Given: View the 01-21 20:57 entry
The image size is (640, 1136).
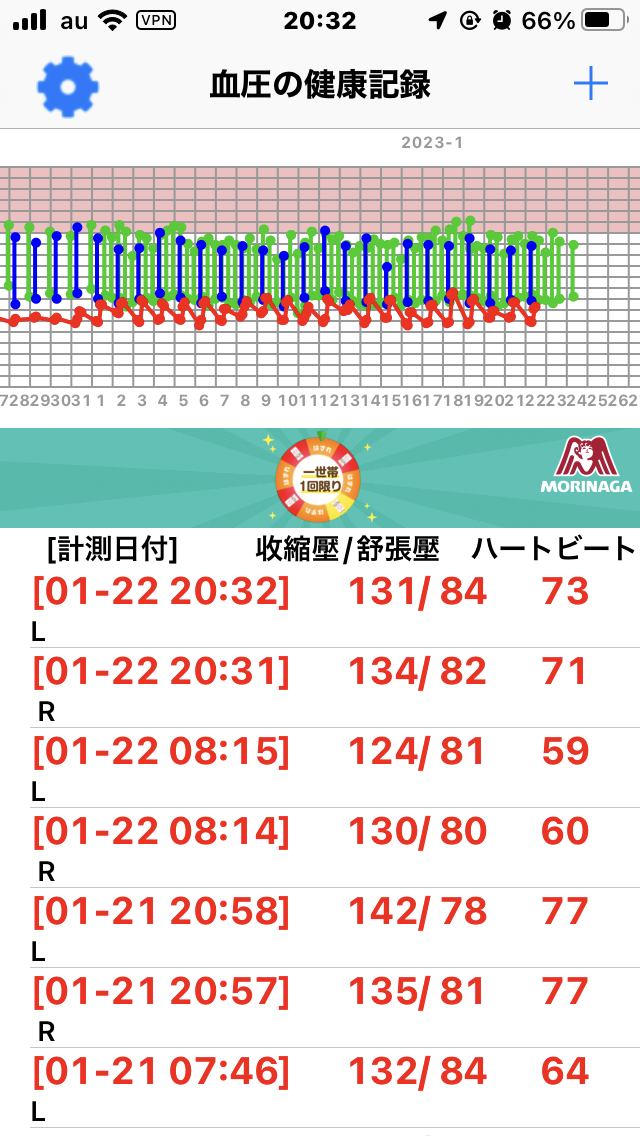Looking at the screenshot, I should [x=320, y=1007].
